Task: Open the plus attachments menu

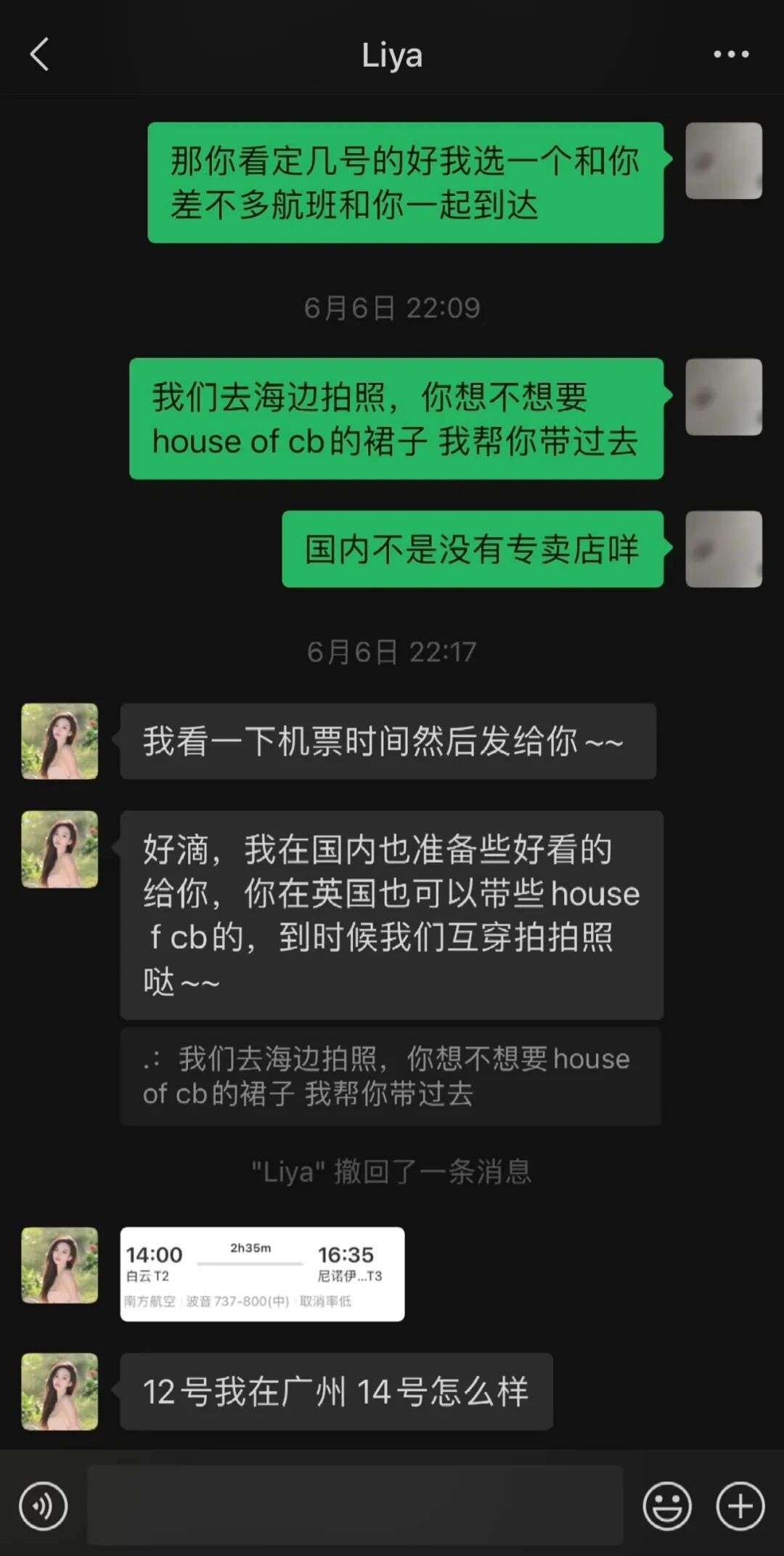Action: tap(740, 1507)
